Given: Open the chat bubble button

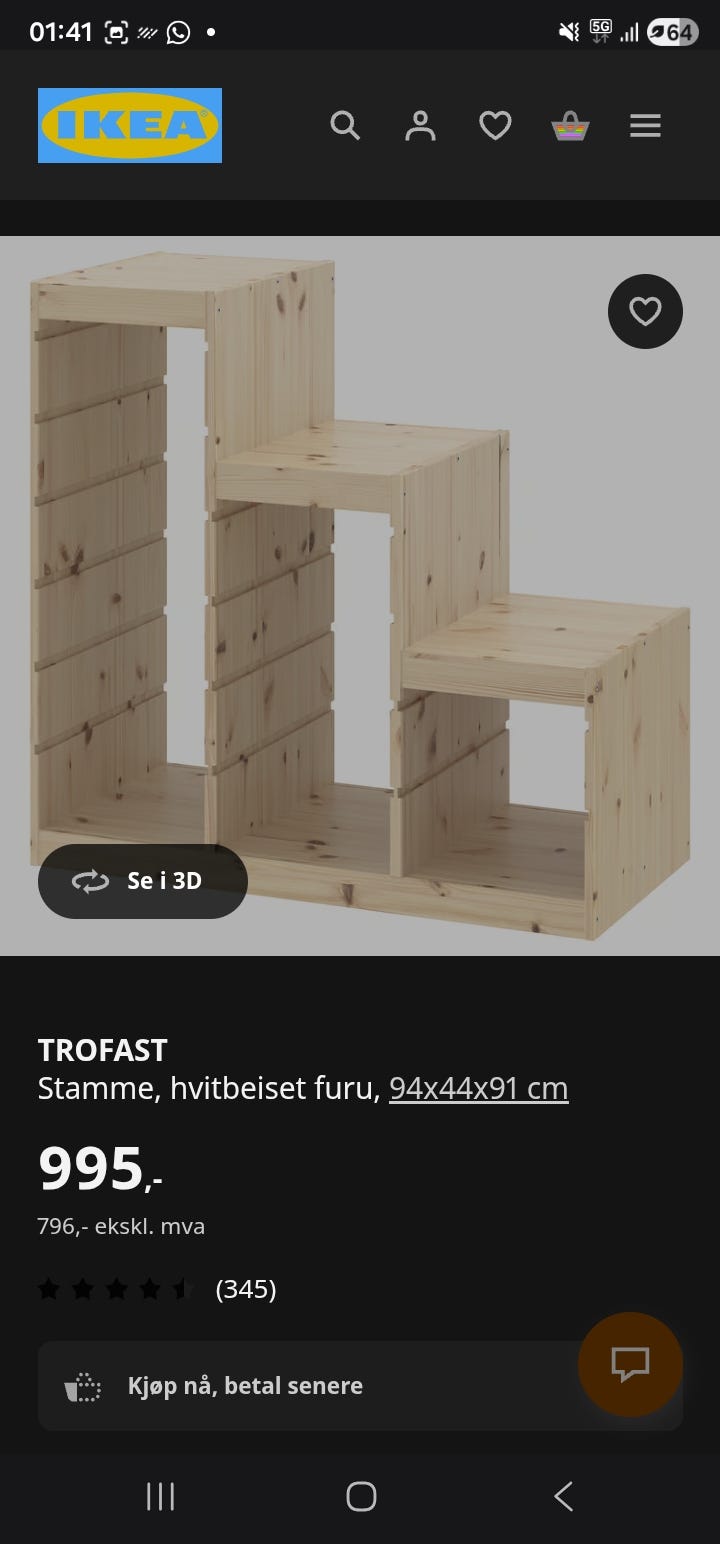Looking at the screenshot, I should pos(630,1363).
